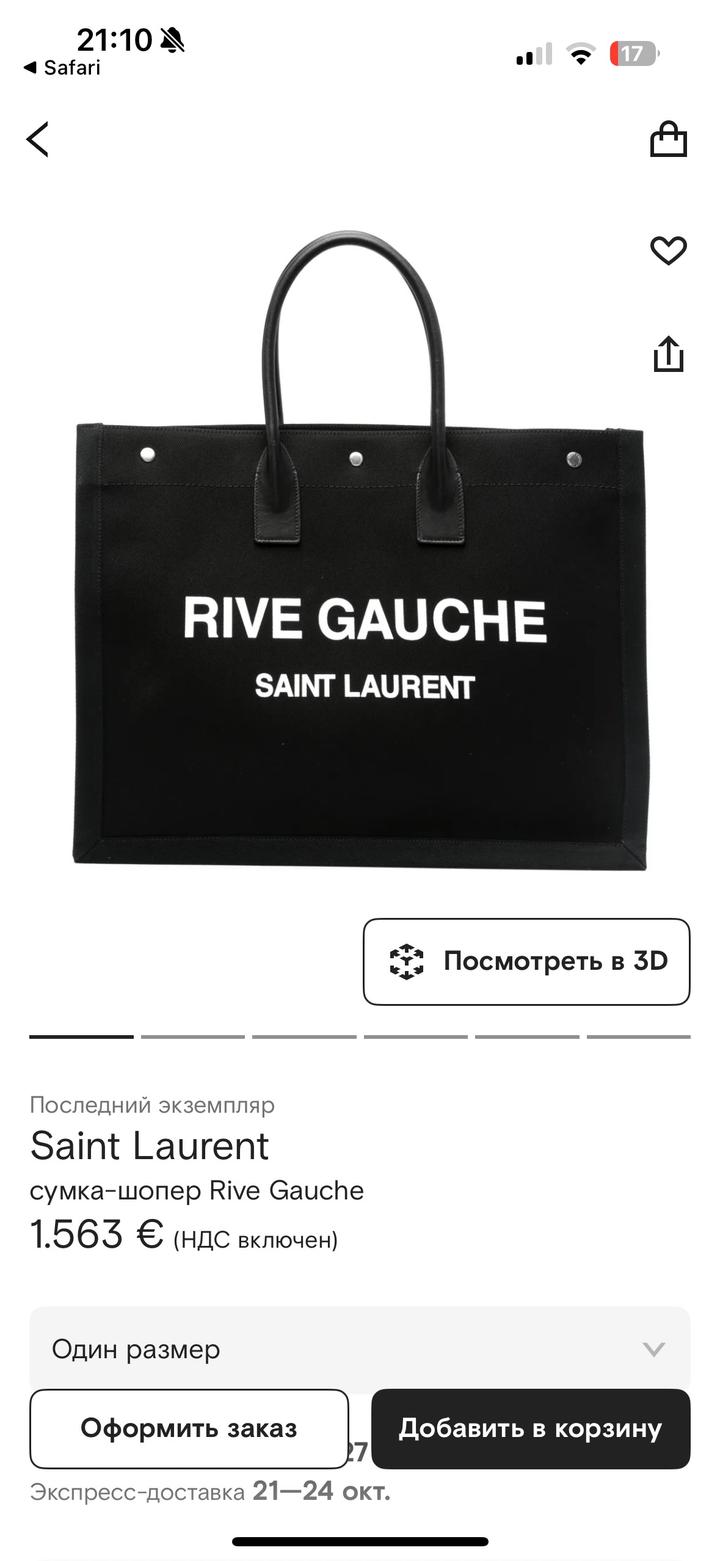Viewport: 720px width, 1561px height.
Task: Open the shopping bag
Action: (x=668, y=140)
